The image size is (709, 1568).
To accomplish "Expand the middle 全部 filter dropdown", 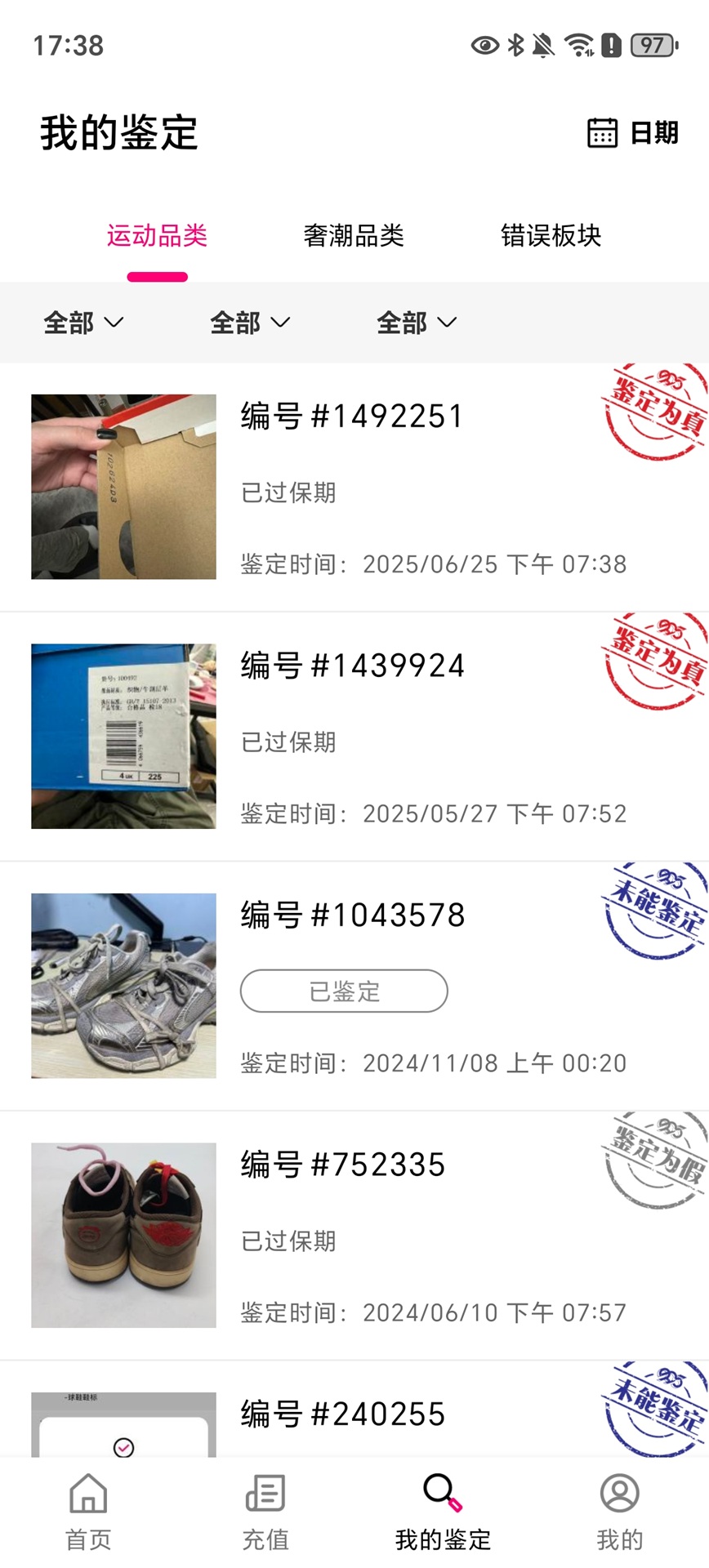I will (x=250, y=323).
